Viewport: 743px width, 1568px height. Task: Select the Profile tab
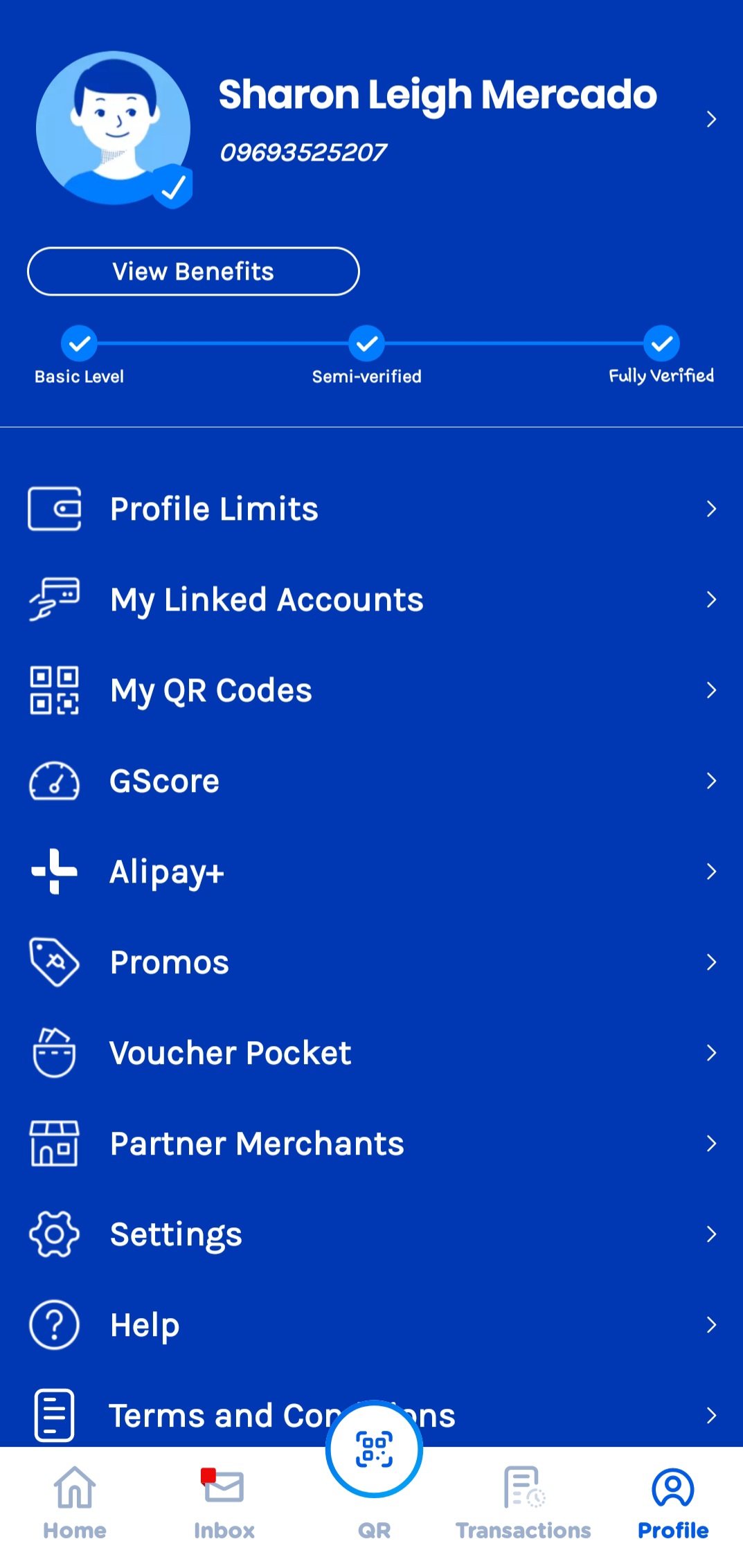pyautogui.click(x=673, y=1504)
